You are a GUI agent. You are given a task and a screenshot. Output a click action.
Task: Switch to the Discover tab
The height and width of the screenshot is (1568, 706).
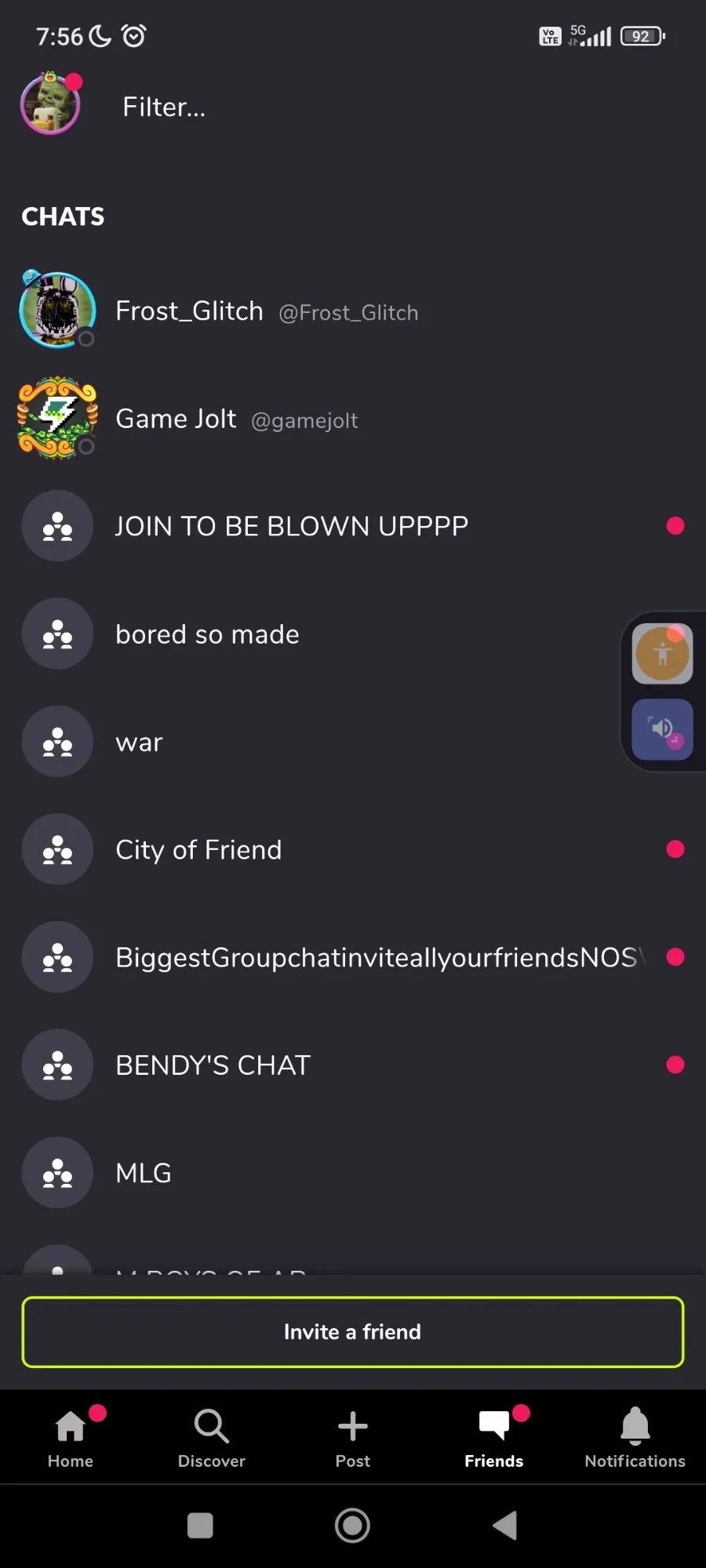coord(211,1438)
